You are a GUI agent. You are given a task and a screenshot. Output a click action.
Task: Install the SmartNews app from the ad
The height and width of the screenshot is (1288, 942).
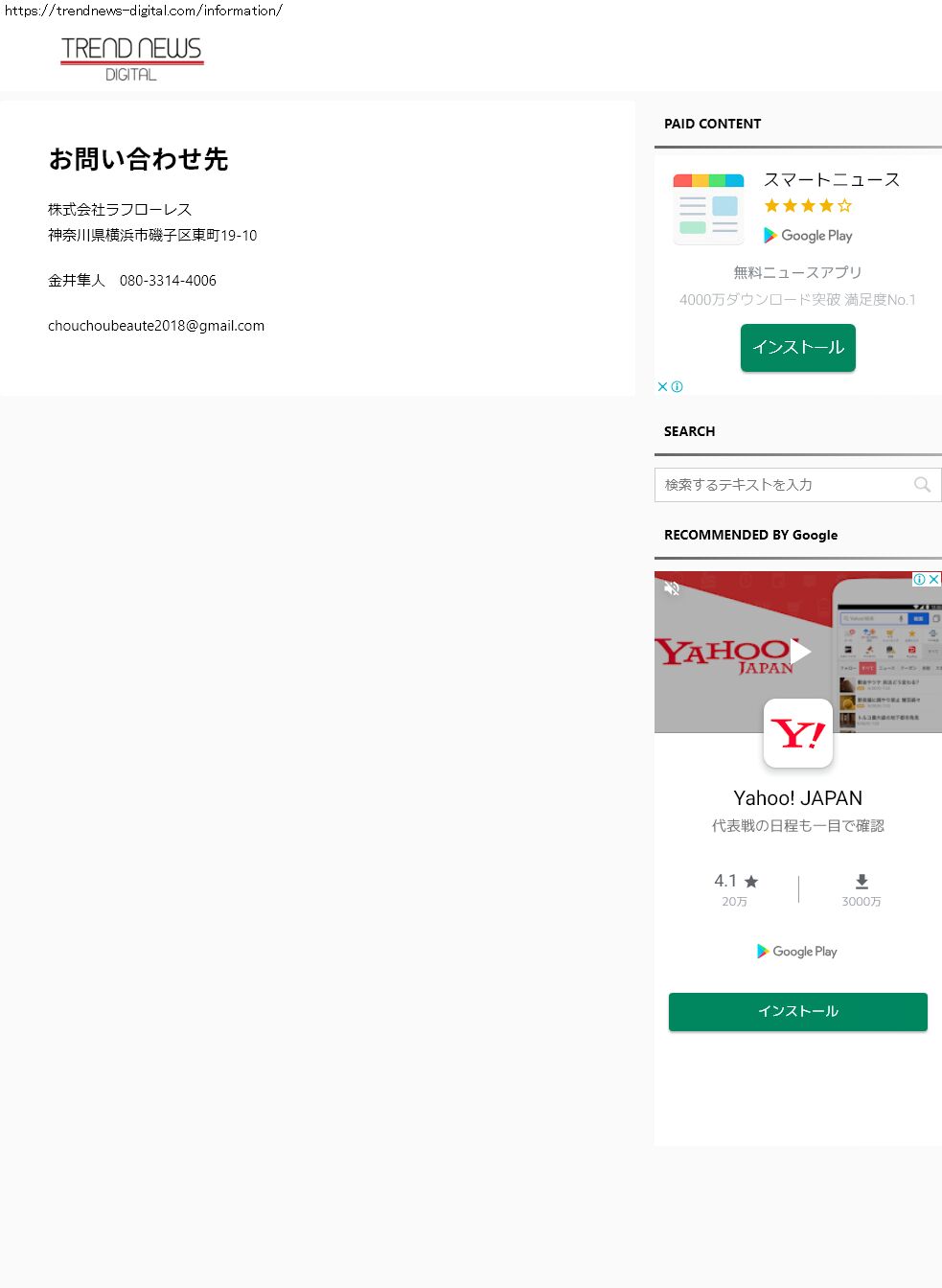(797, 347)
